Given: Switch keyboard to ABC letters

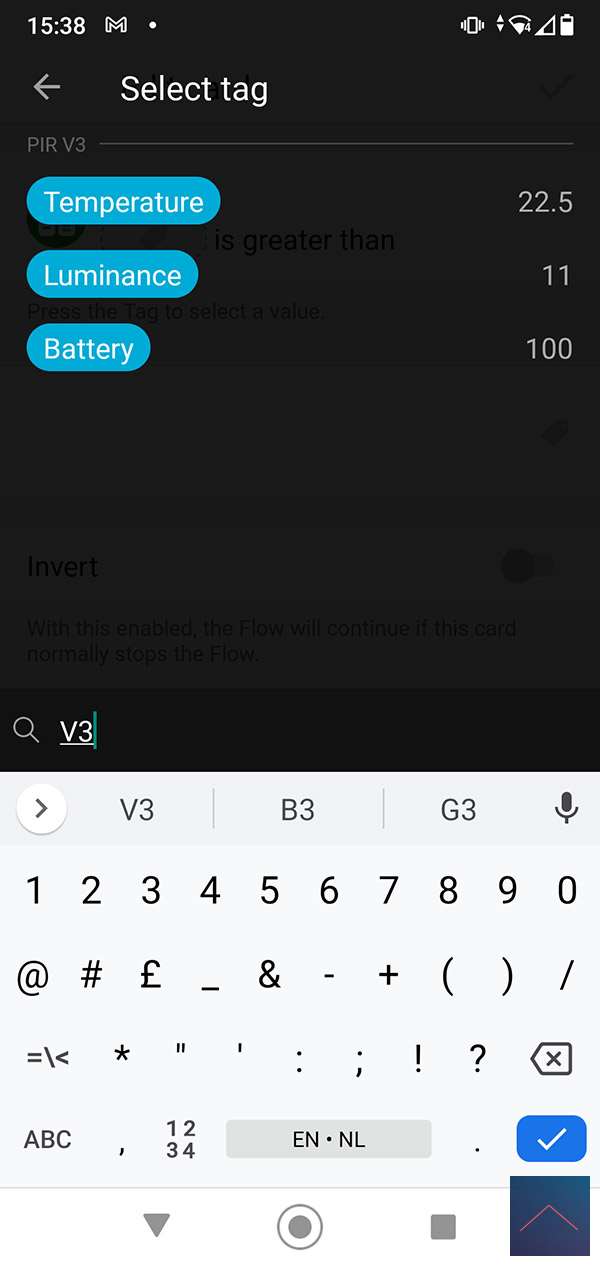Looking at the screenshot, I should 48,1139.
